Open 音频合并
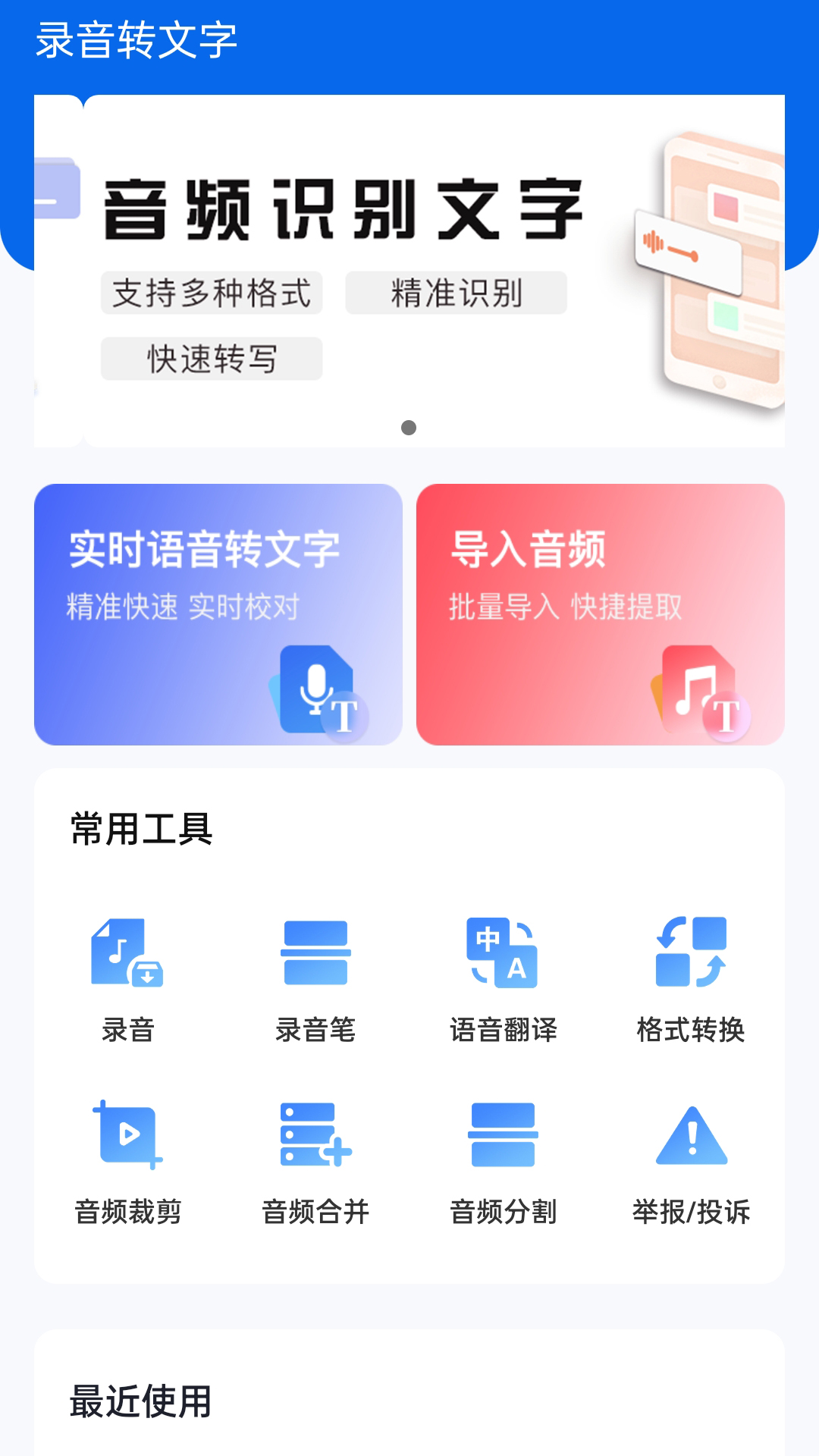819x1456 pixels. (x=315, y=1162)
